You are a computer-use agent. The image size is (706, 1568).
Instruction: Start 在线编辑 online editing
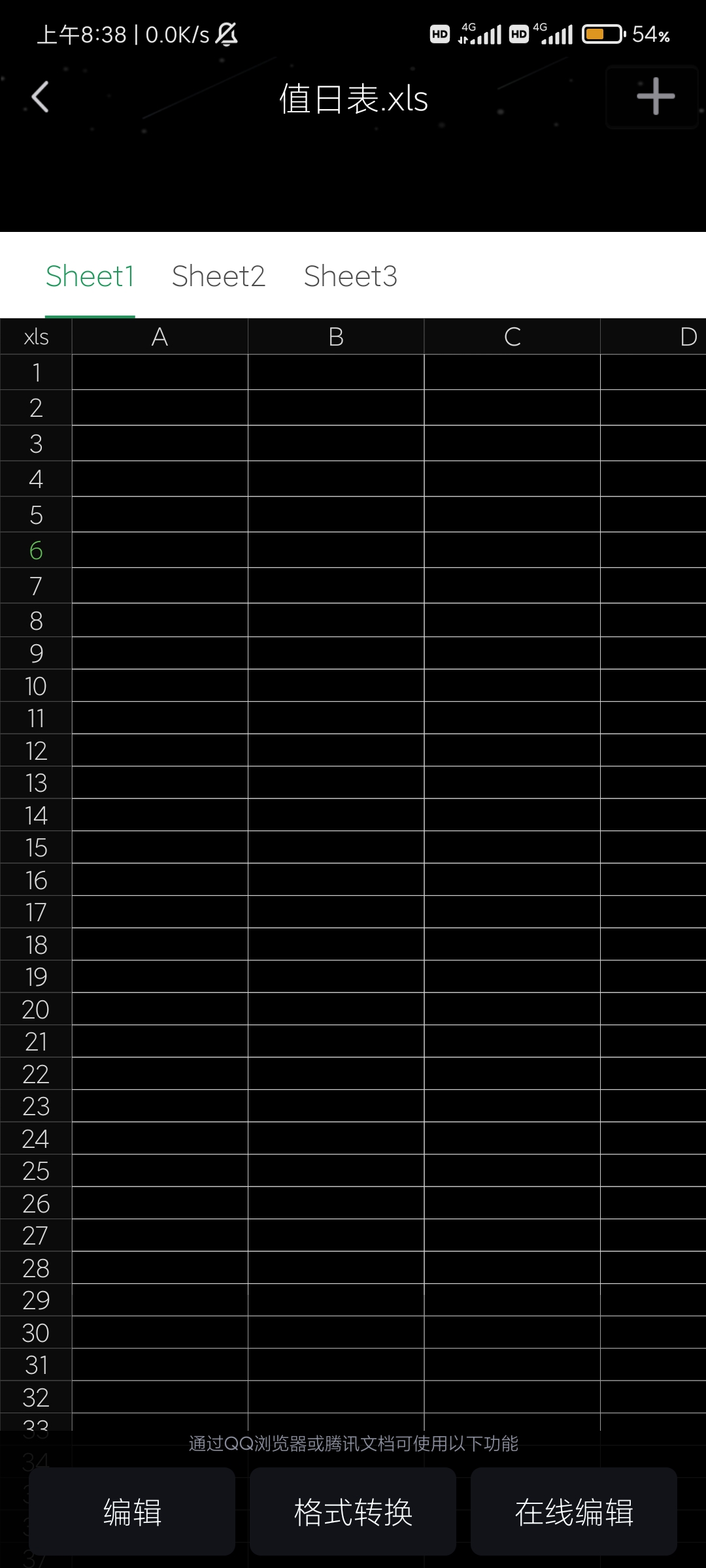[x=574, y=1512]
